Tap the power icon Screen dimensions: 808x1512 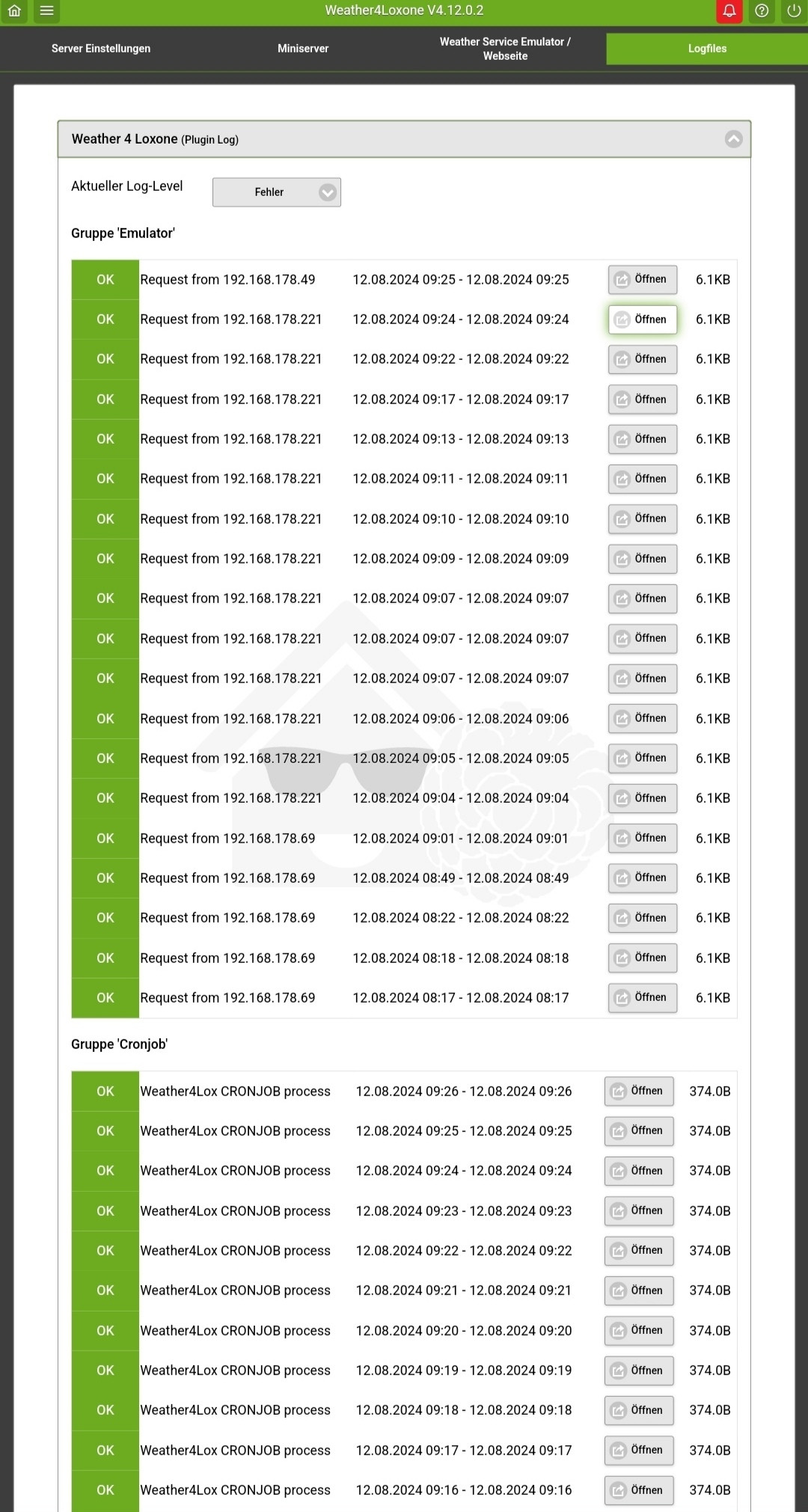tap(794, 11)
